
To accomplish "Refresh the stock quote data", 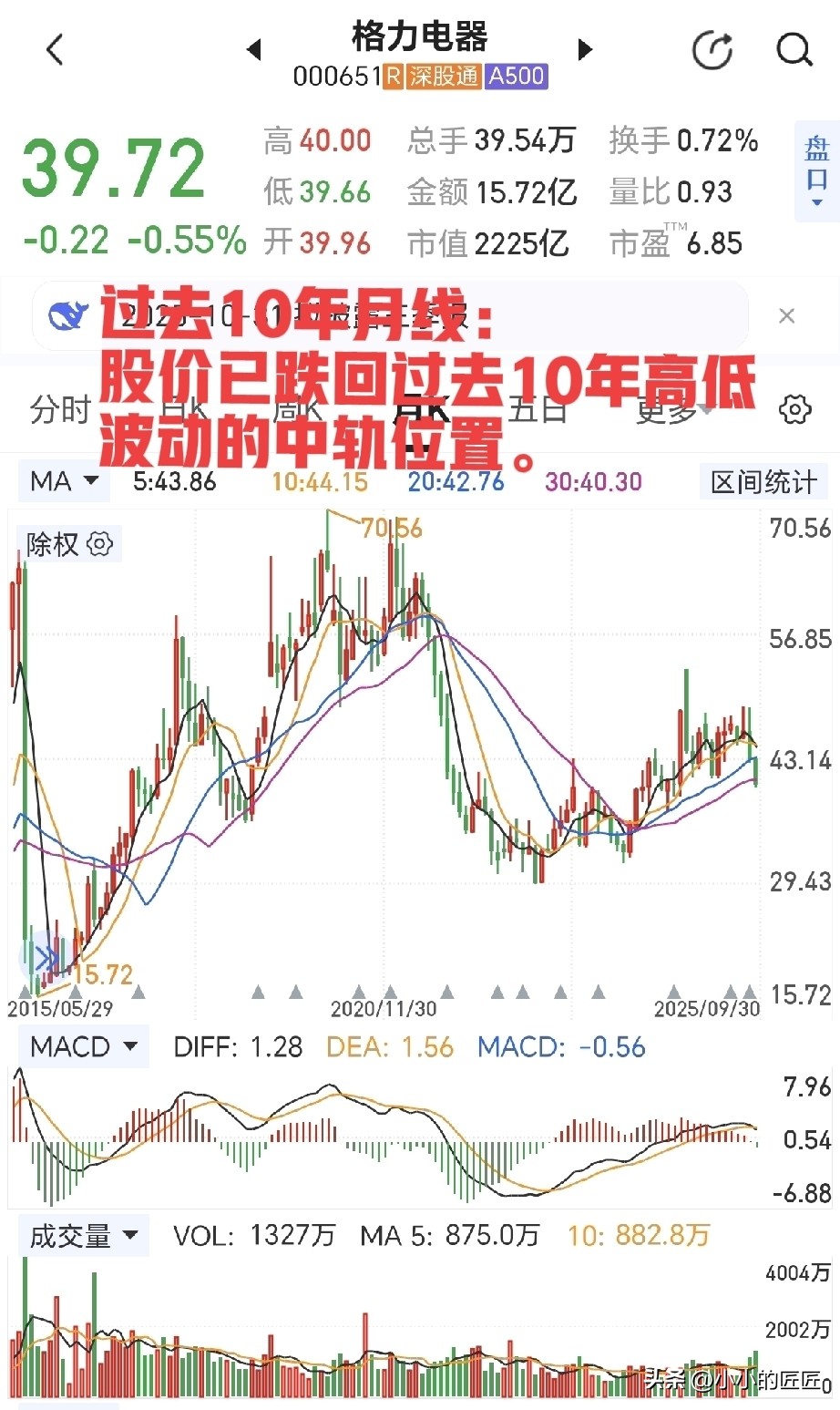I will pos(713,50).
